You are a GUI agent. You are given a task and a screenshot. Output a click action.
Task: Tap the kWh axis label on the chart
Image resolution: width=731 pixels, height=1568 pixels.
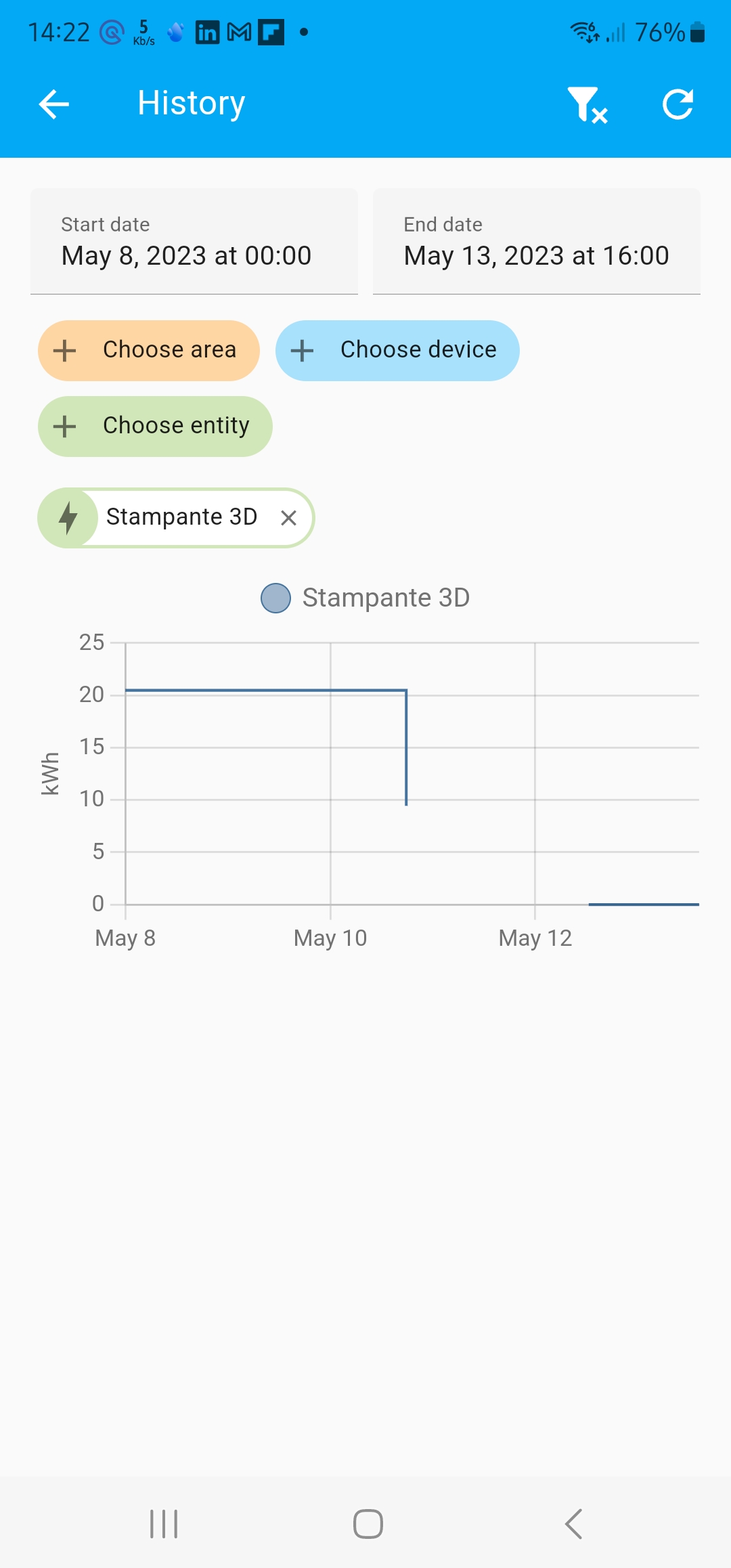(51, 772)
